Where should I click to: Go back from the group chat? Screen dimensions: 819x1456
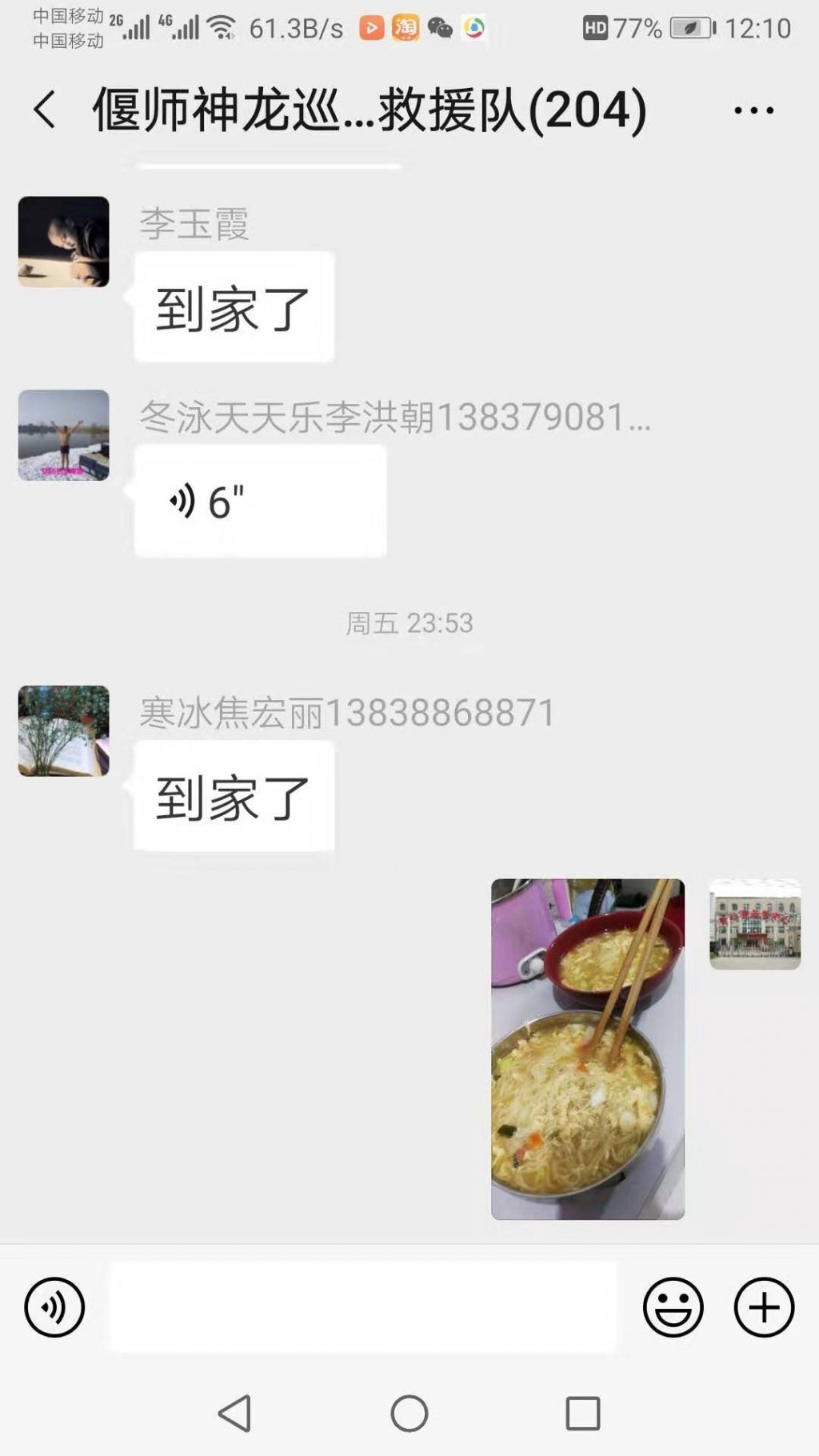(x=45, y=110)
